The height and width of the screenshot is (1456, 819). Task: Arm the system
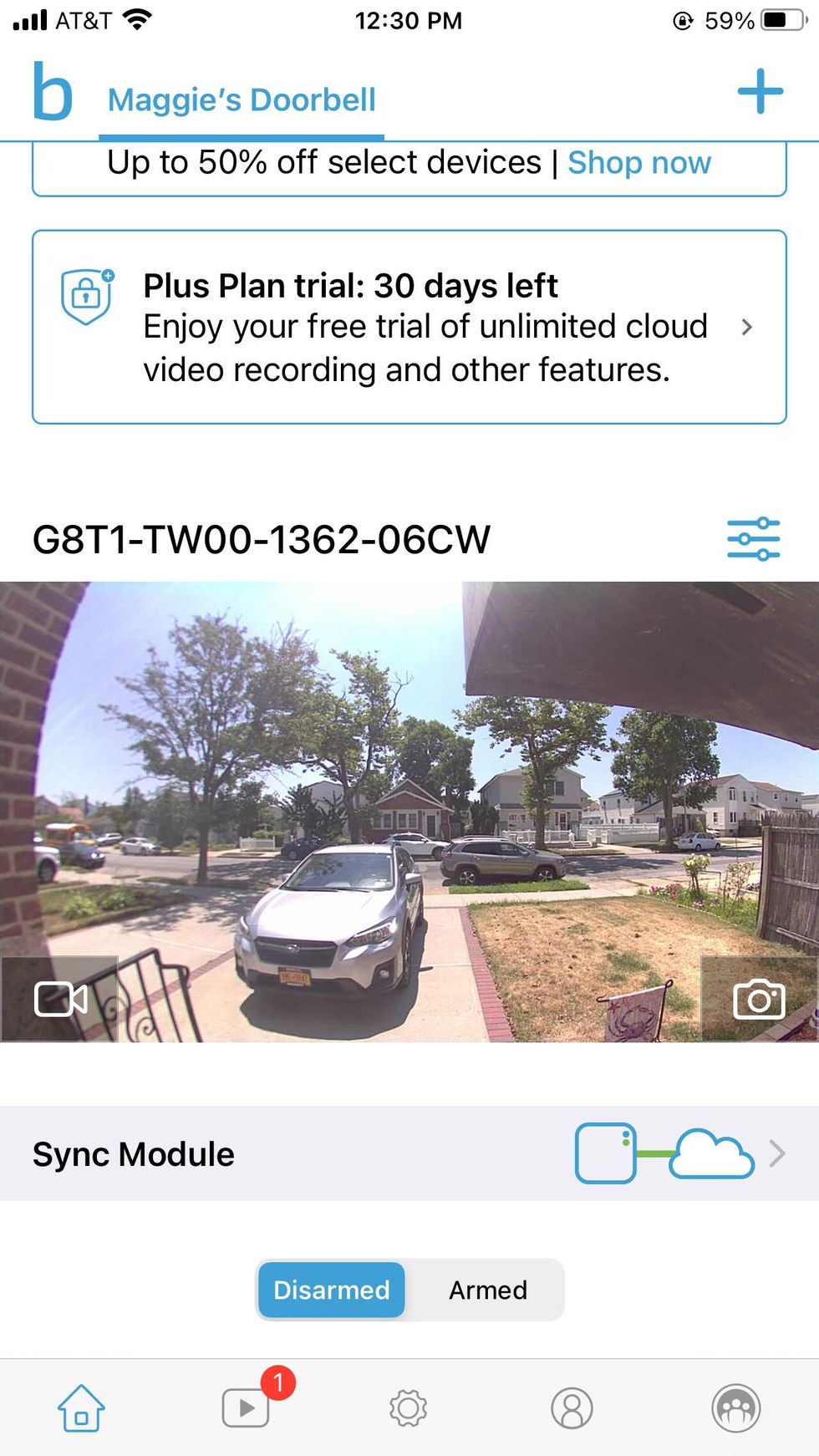tap(487, 1290)
